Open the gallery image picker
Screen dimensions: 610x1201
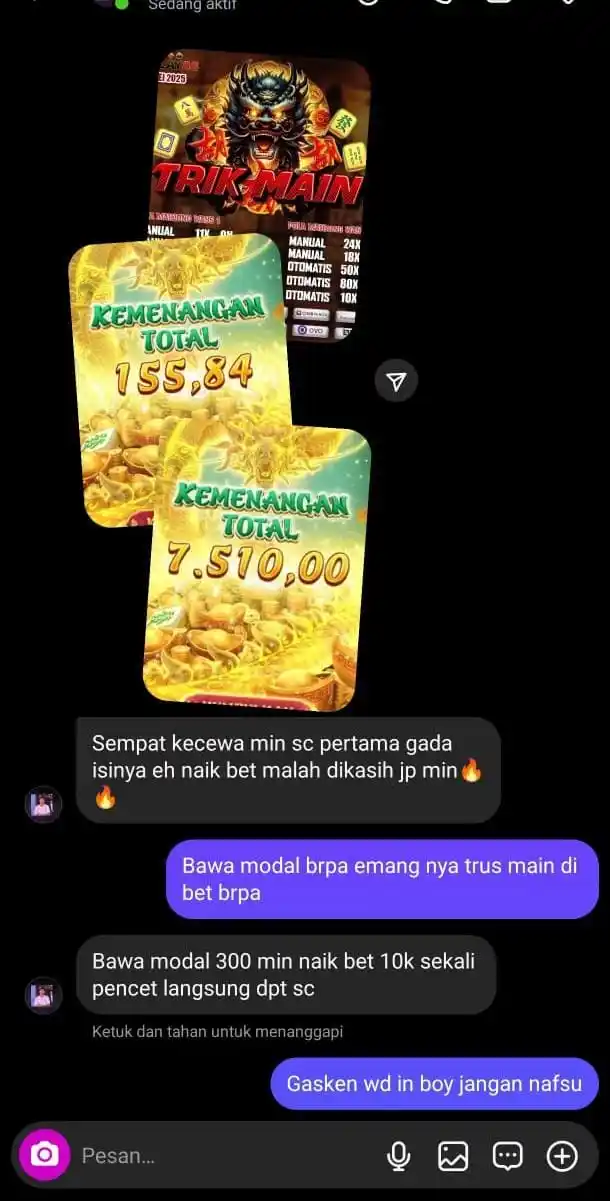tap(453, 1156)
